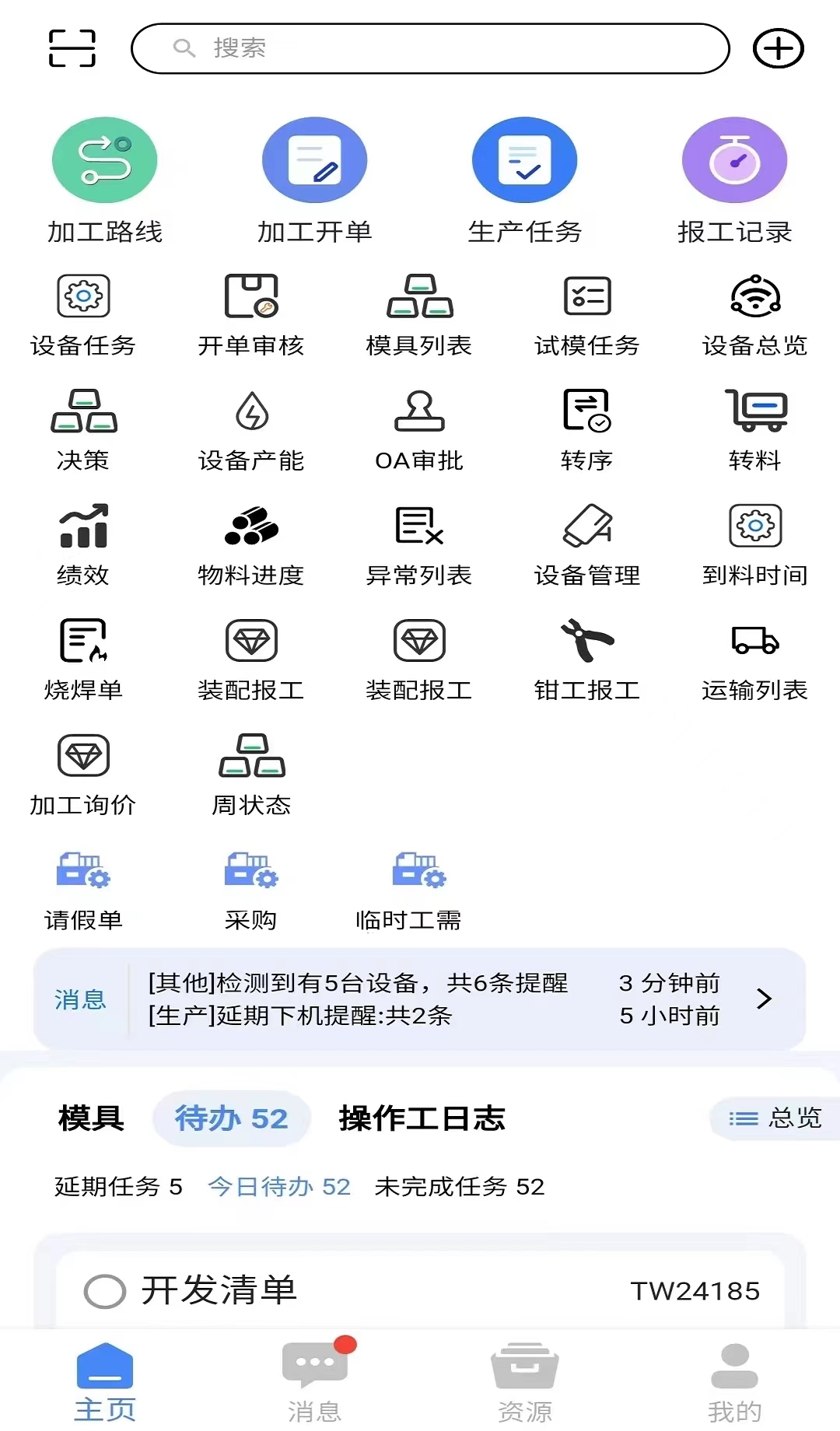Toggle the 待办 52 badge on 模具
This screenshot has height=1431, width=840.
231,1118
